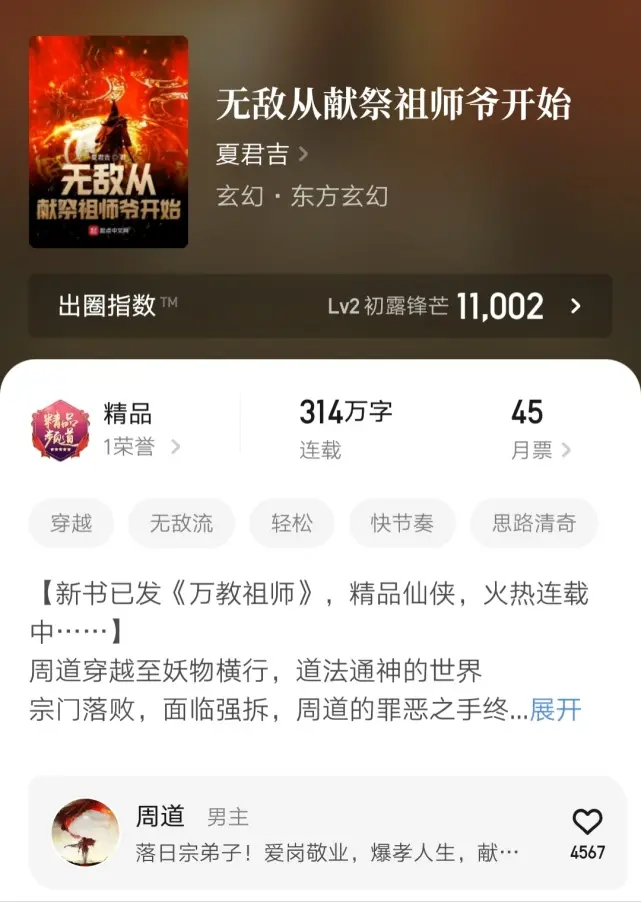Expand the book synopsis with 展开
The height and width of the screenshot is (902, 641).
(x=555, y=711)
